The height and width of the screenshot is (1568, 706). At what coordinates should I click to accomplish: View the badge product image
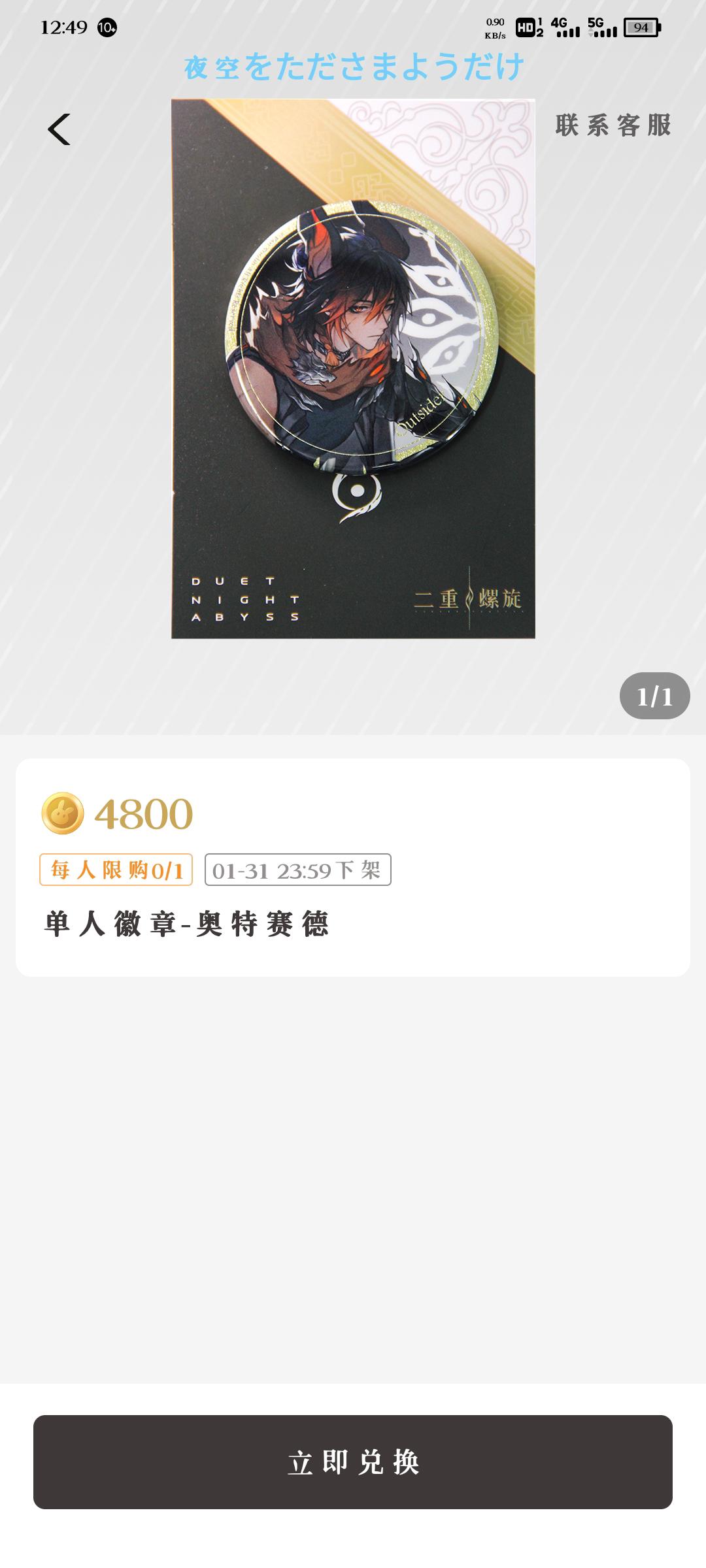click(x=353, y=368)
